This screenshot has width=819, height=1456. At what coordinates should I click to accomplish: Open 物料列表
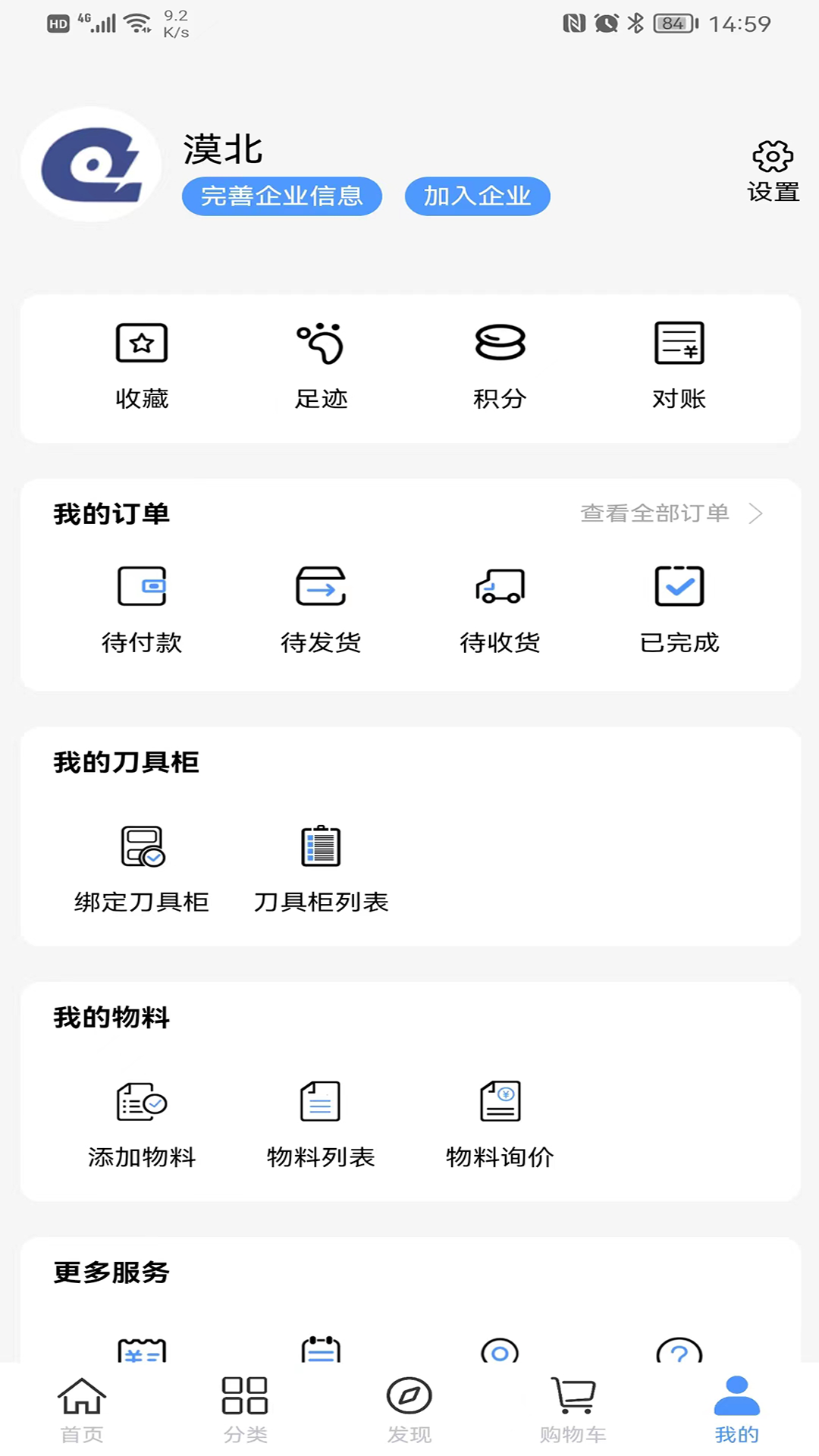click(321, 1124)
